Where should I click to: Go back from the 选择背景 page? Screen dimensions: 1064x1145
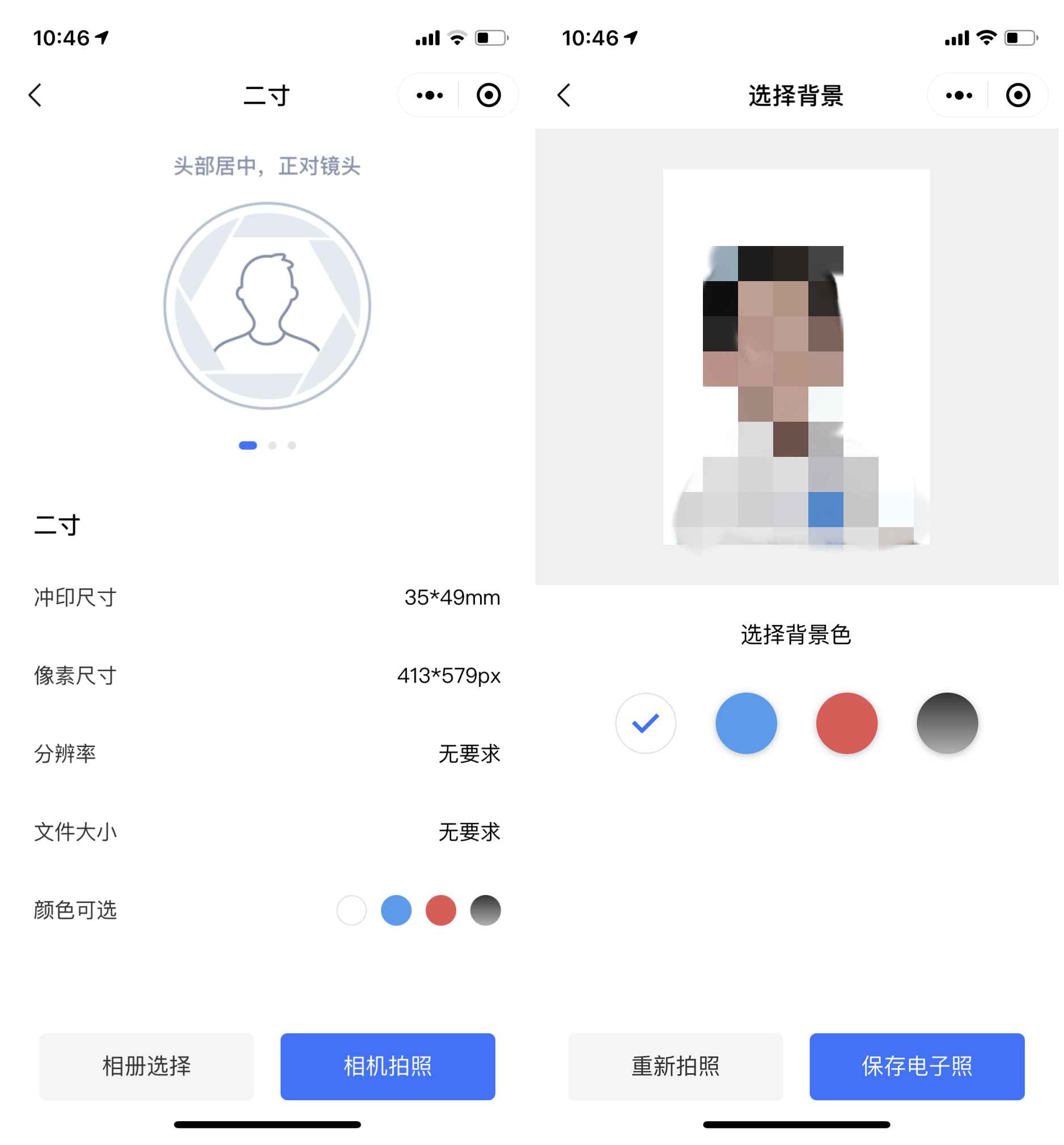coord(564,95)
